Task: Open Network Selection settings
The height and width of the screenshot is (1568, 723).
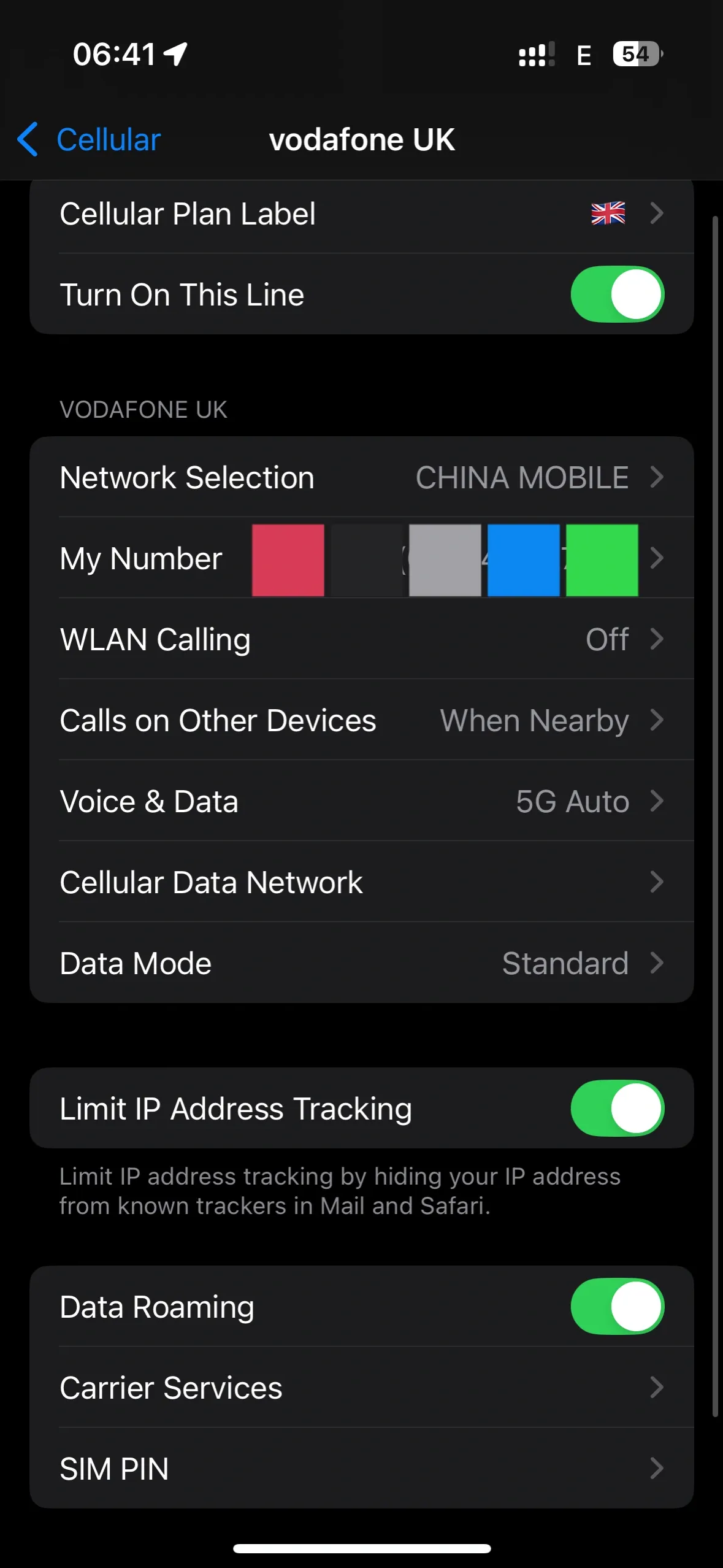Action: (x=361, y=478)
